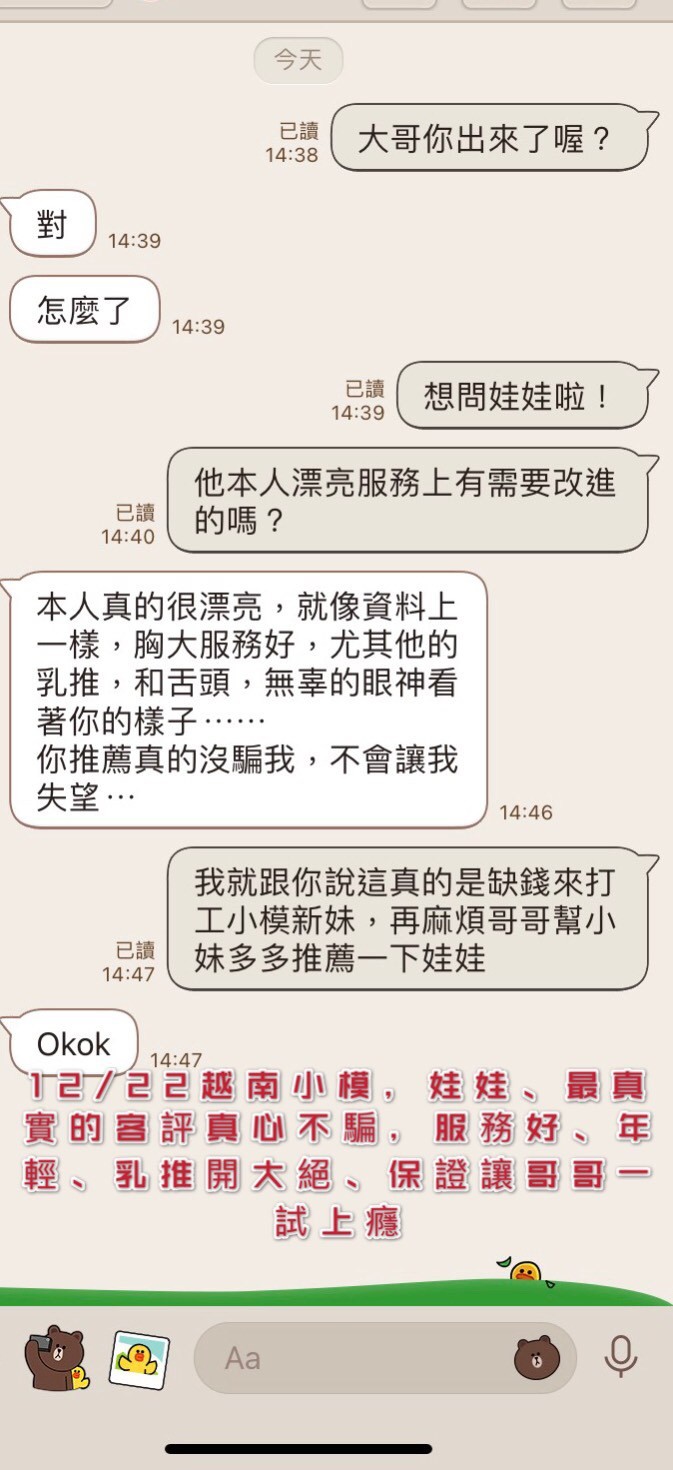
Task: Start a voice message with the microphone
Action: [x=621, y=1357]
